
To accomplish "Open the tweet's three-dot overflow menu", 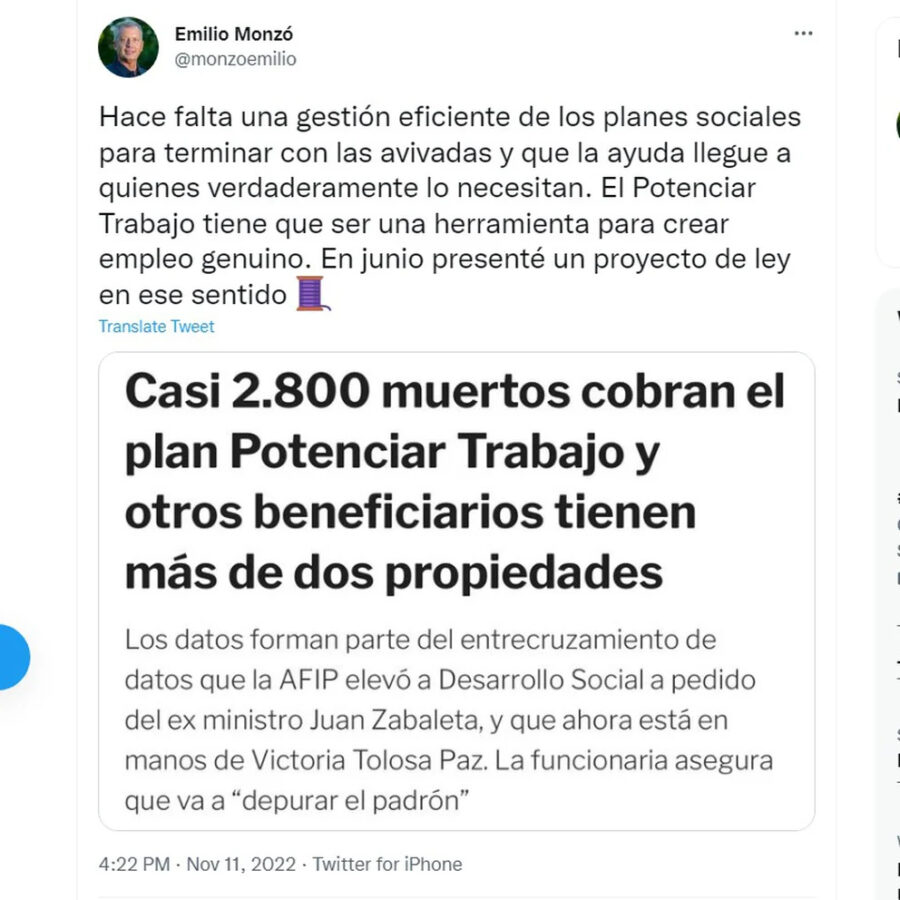I will [803, 34].
